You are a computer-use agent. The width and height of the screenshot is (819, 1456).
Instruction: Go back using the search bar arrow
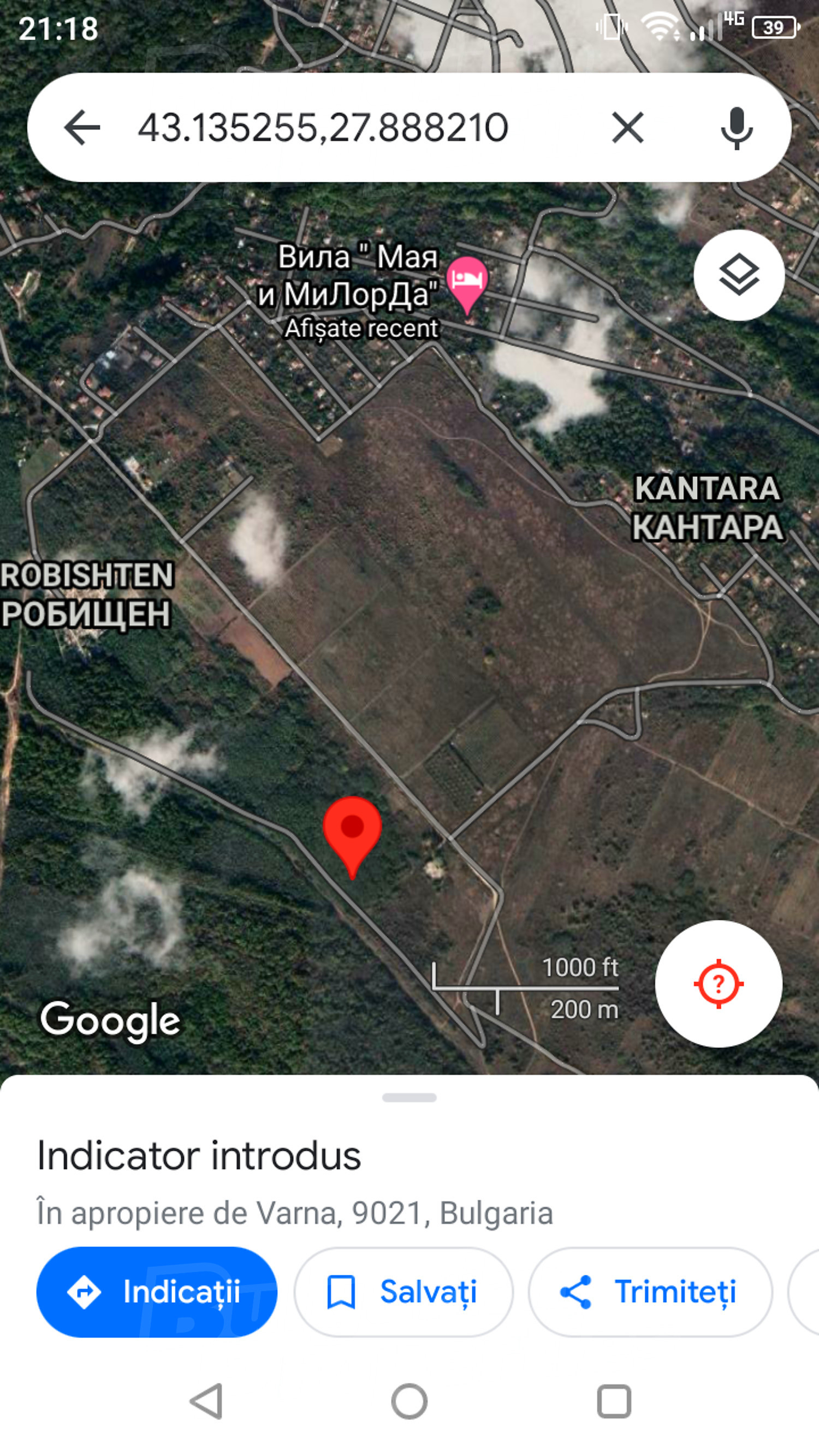coord(82,128)
